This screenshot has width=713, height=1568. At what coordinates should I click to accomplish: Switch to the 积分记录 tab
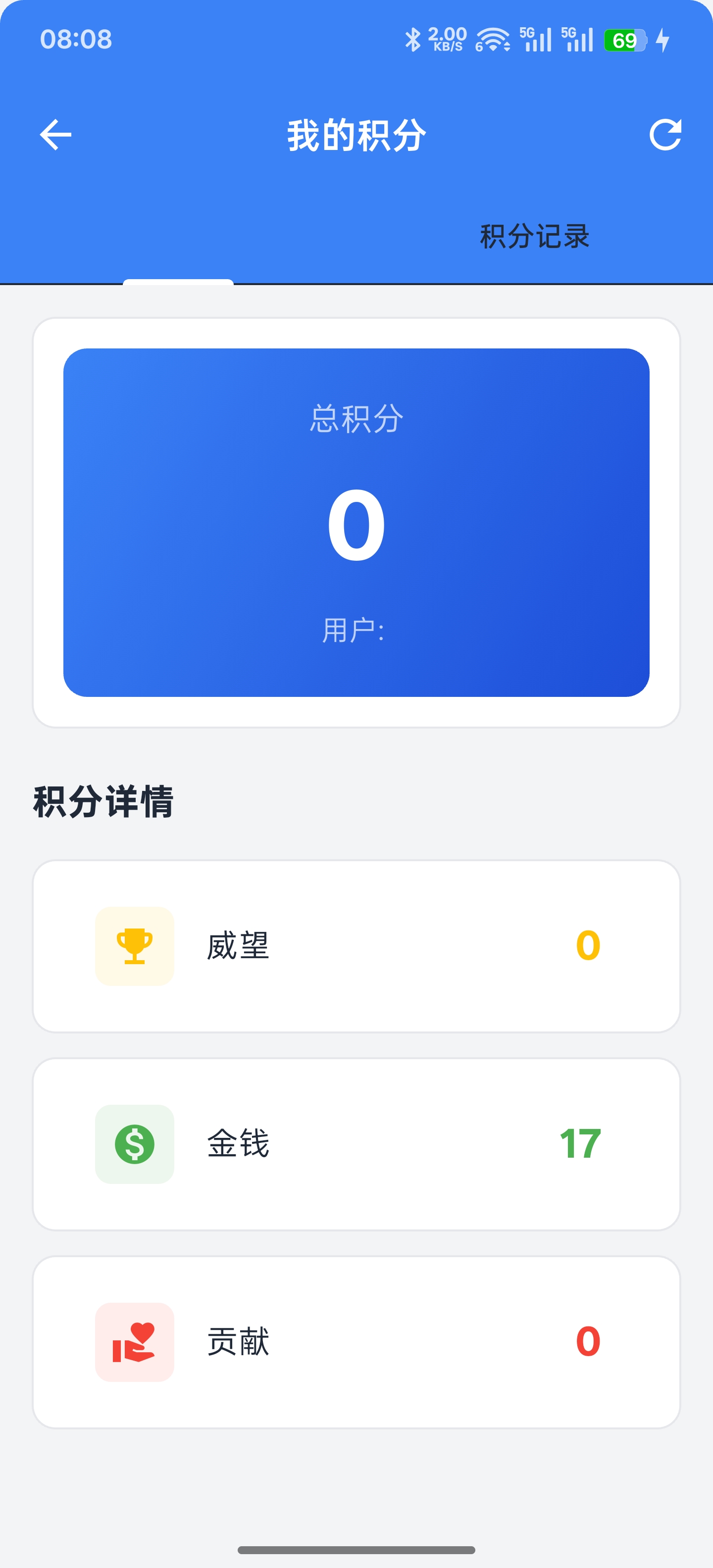534,236
